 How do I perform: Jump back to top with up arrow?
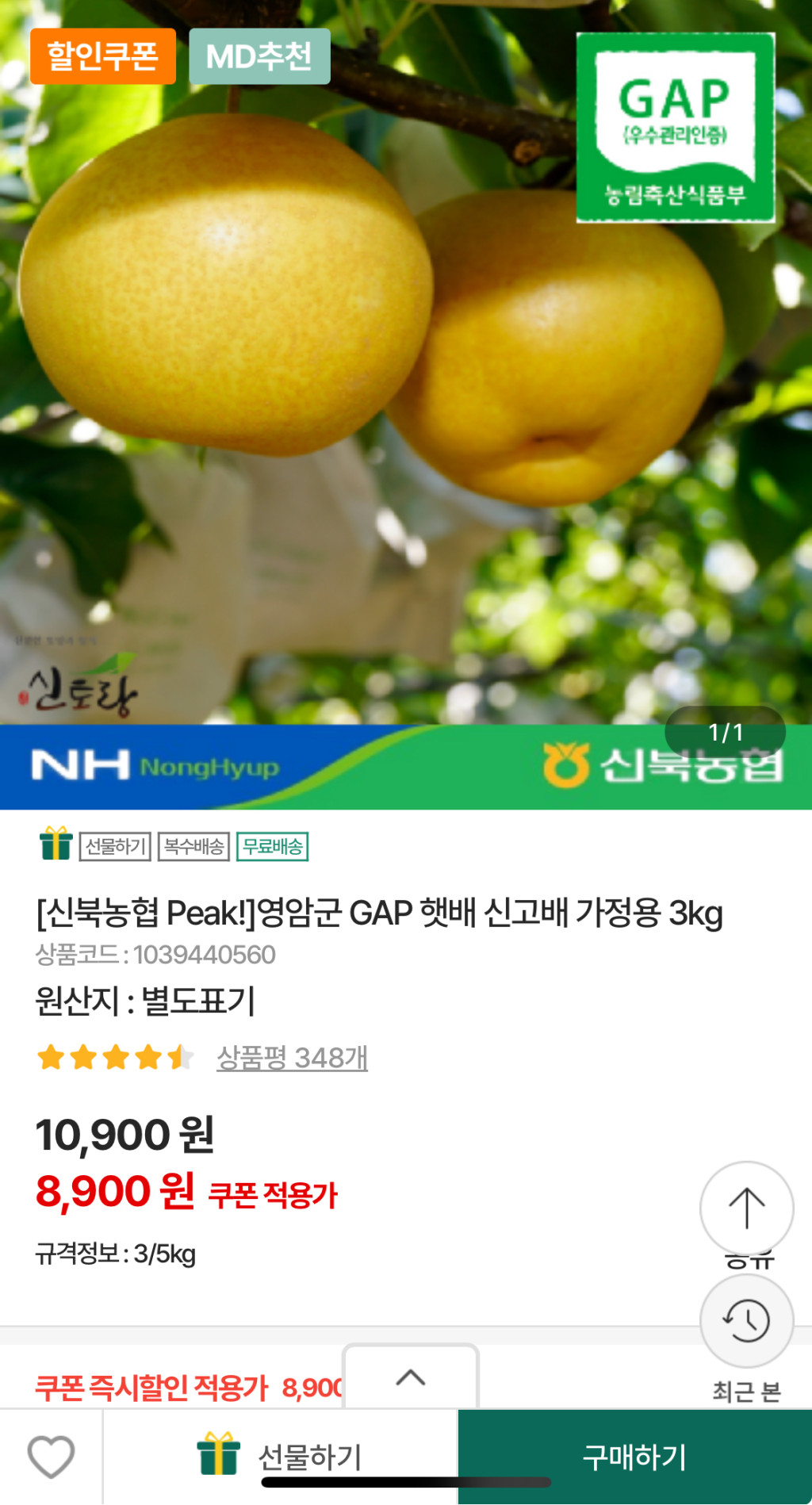pyautogui.click(x=746, y=1208)
